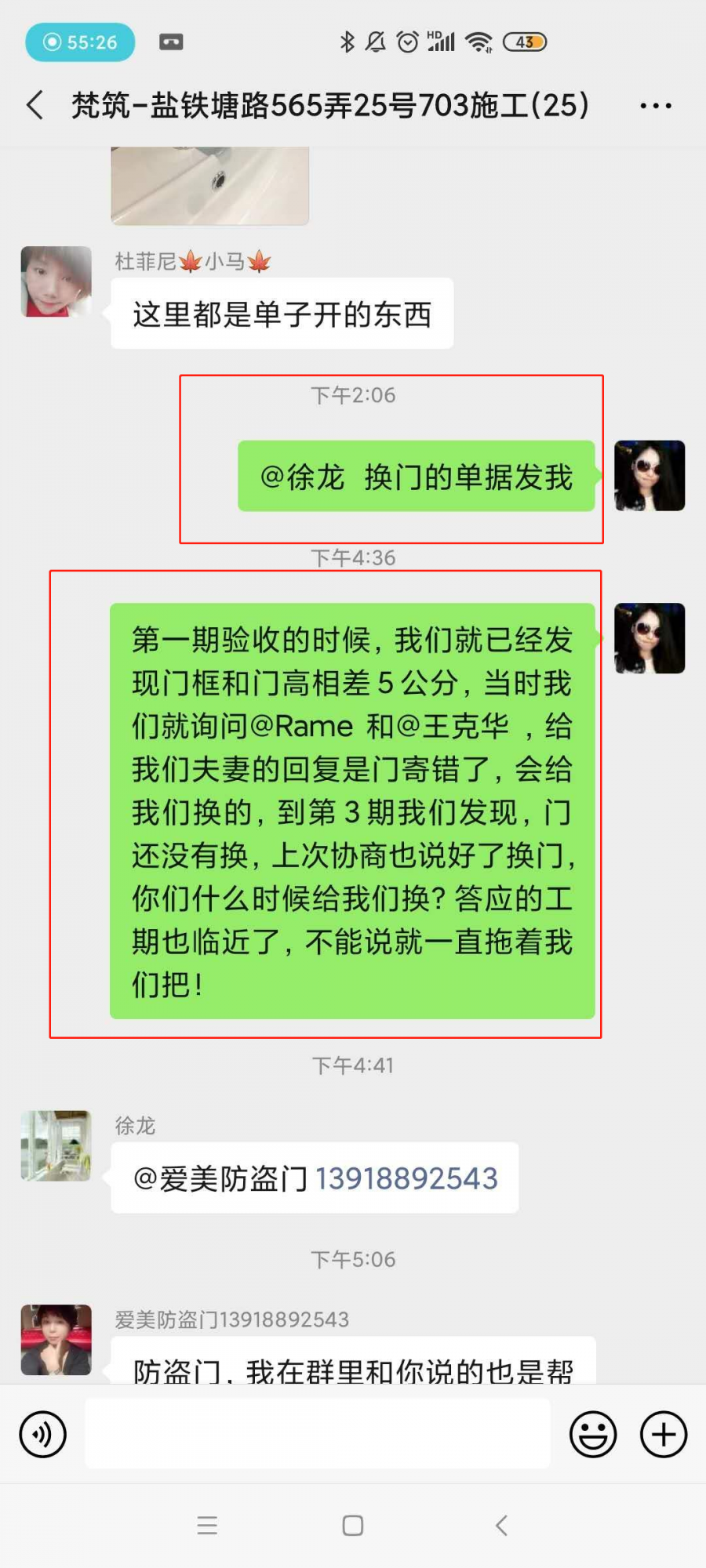The height and width of the screenshot is (1568, 706).
Task: Open 爱美防盗门's avatar profile
Action: point(56,1340)
